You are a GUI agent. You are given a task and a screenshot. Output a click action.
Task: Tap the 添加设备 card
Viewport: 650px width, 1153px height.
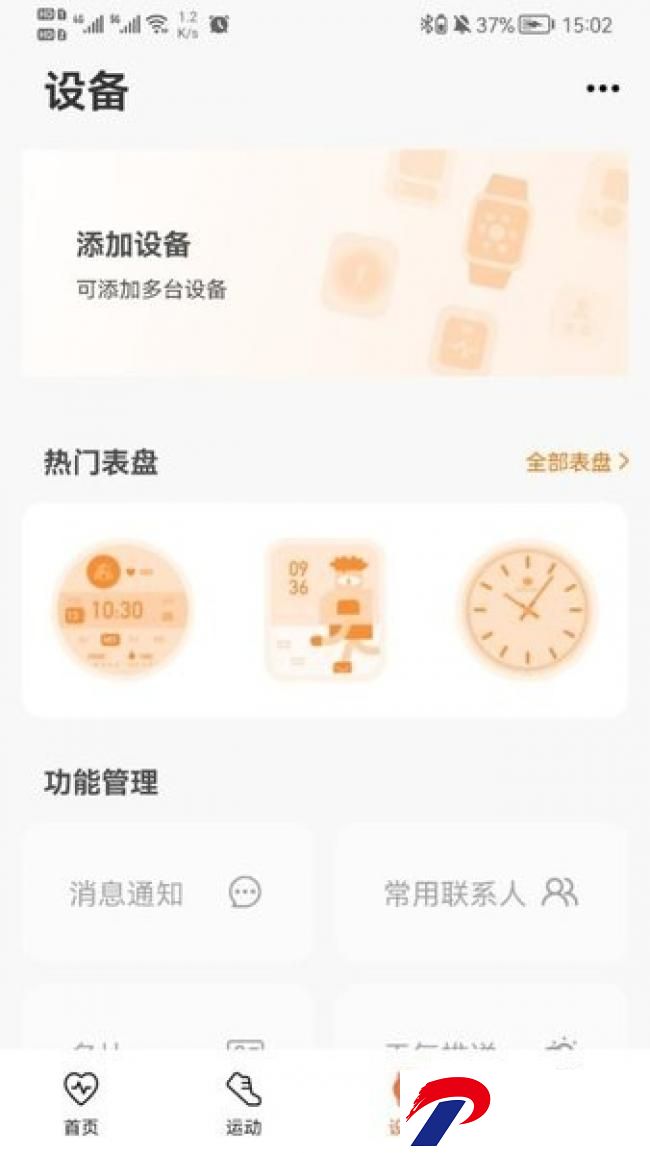tap(325, 264)
